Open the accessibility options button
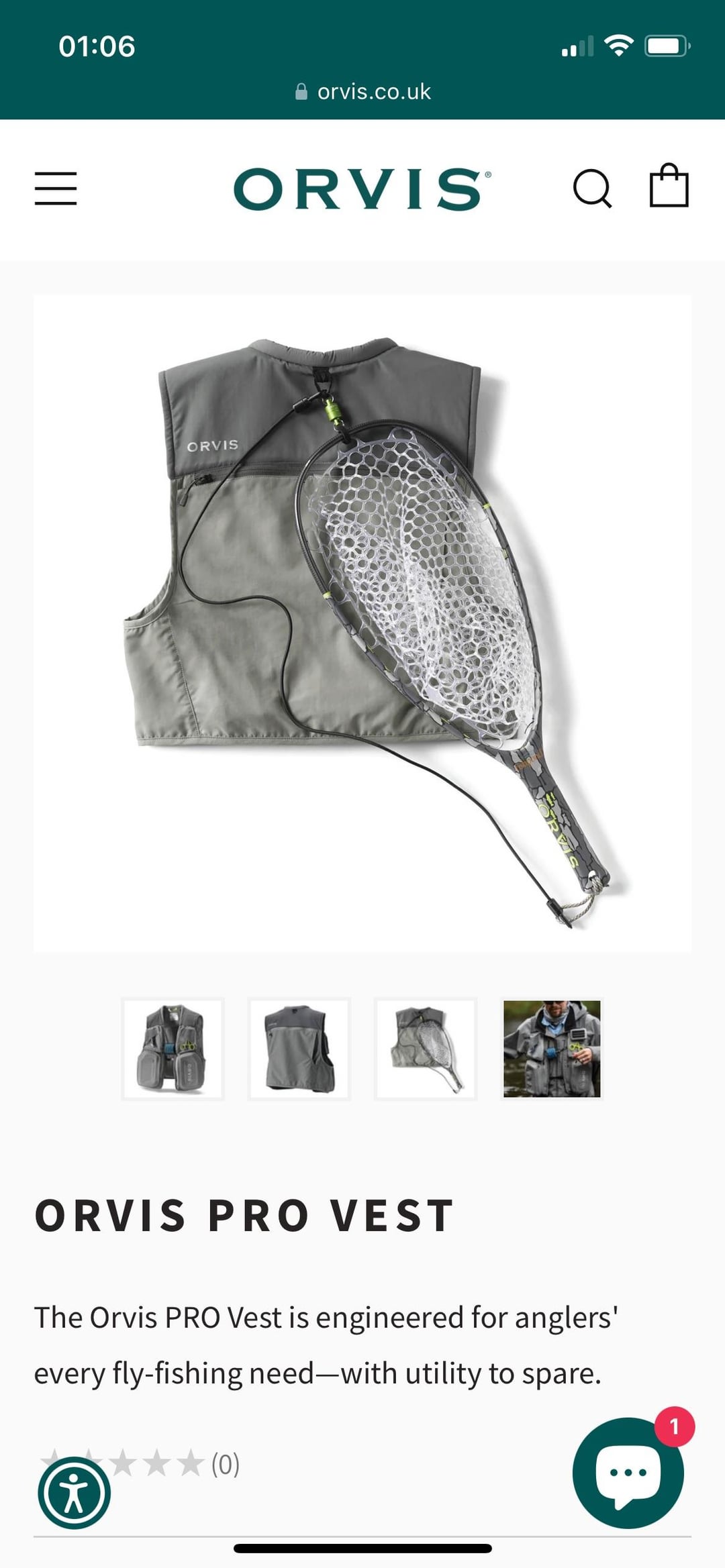 click(75, 1493)
